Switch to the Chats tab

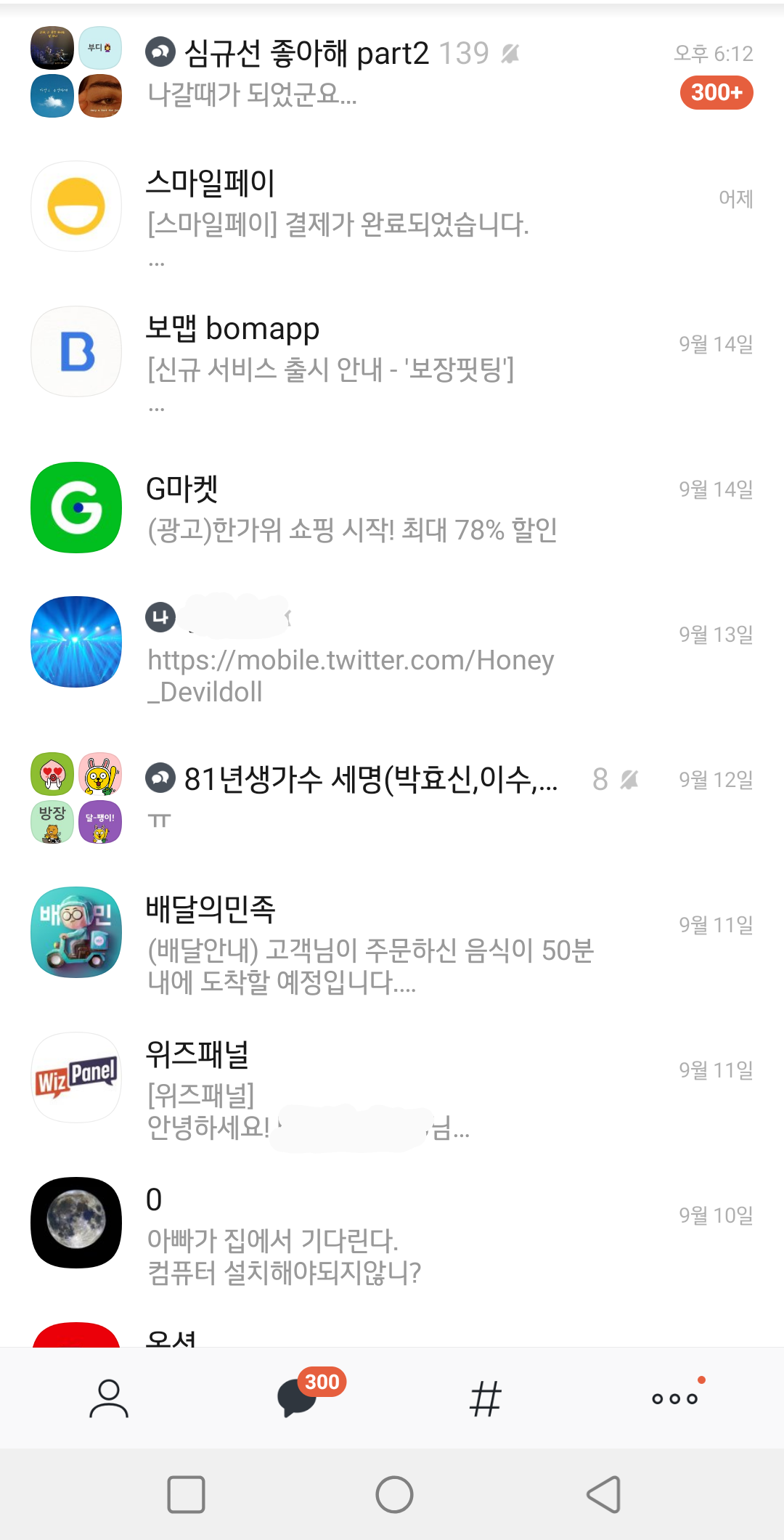point(299,1397)
